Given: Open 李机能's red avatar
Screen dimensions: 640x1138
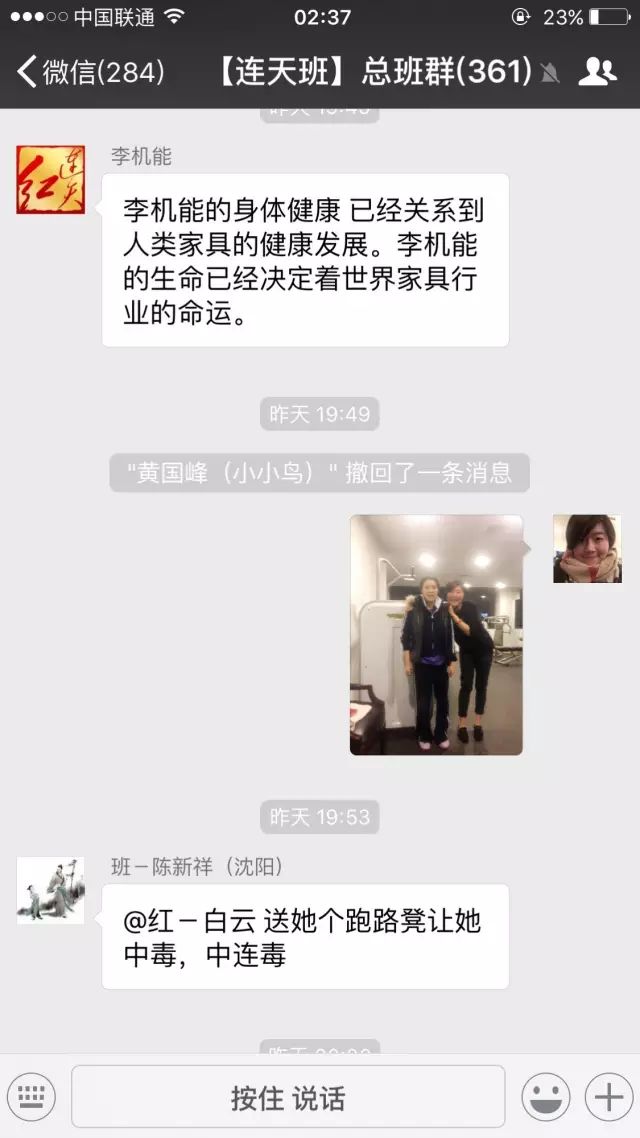Looking at the screenshot, I should click(51, 180).
